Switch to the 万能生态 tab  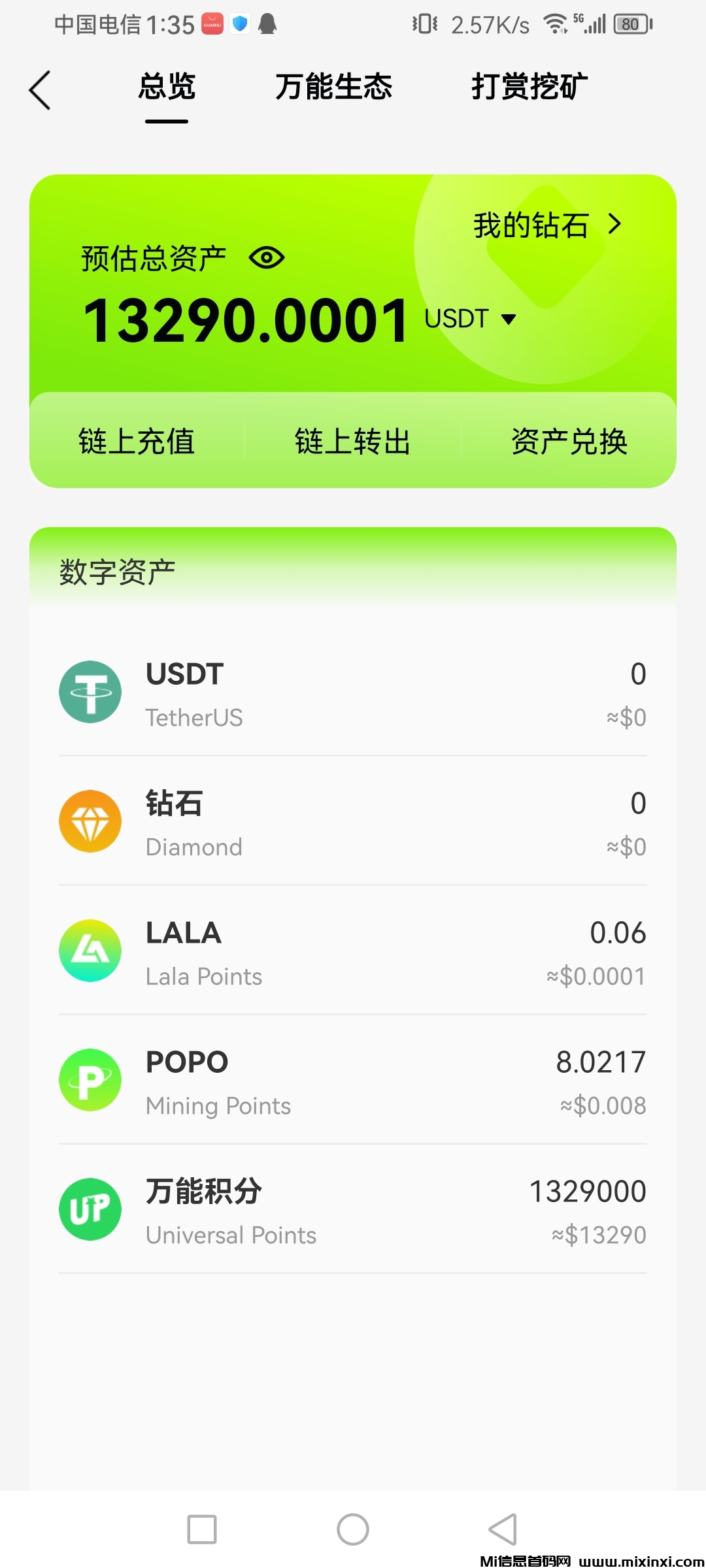(x=333, y=87)
